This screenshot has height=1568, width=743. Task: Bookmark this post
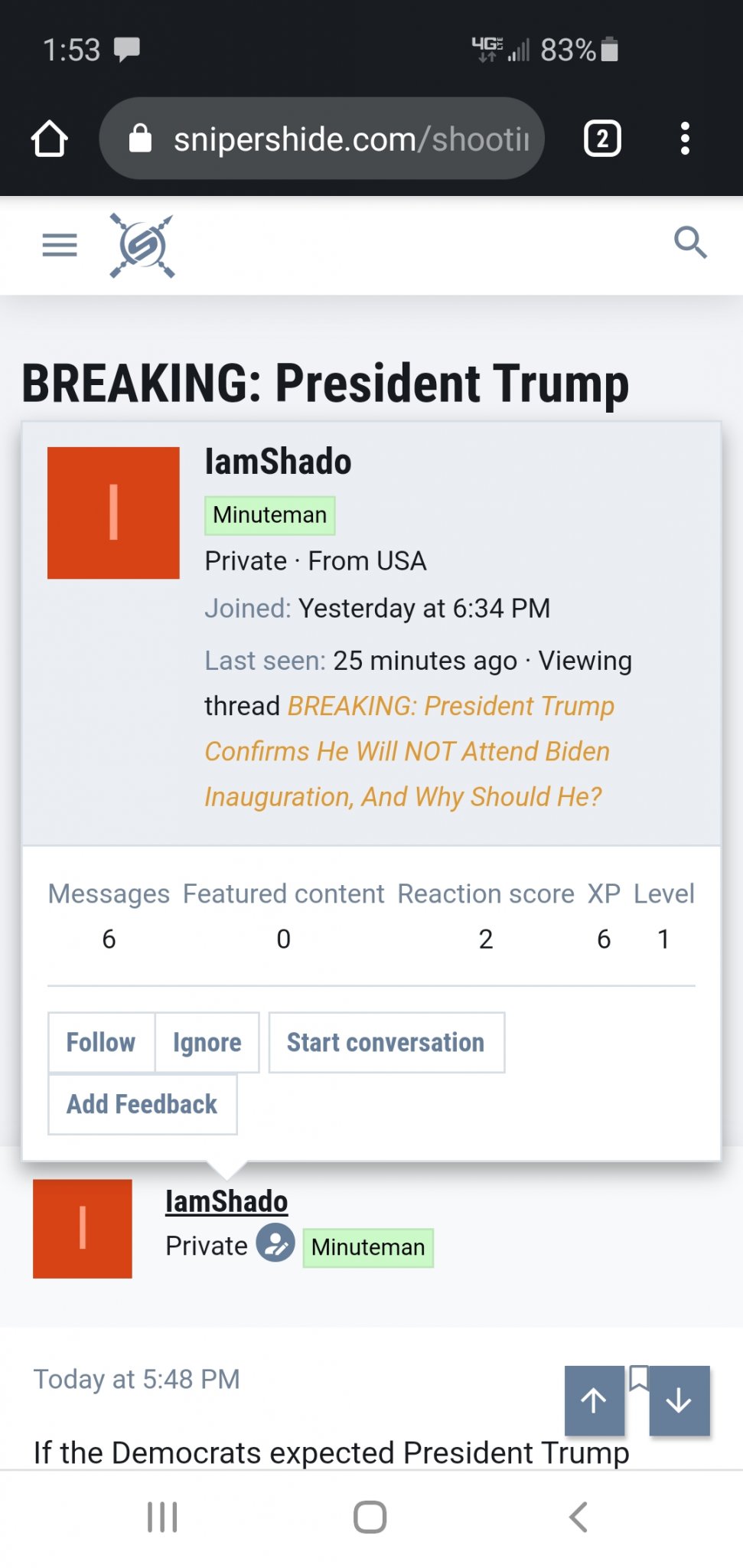[638, 1378]
